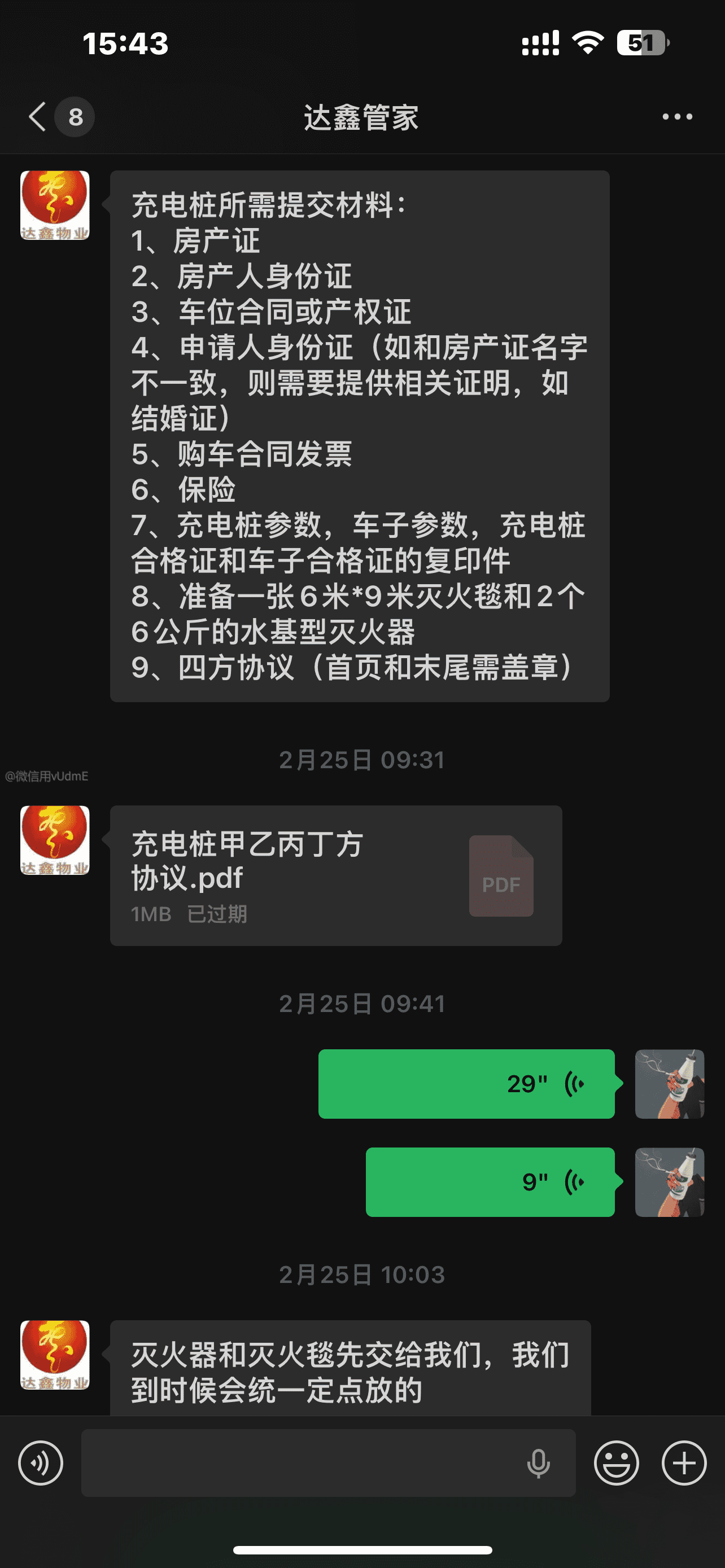Go back to the chat list
Screen dimensions: 725x1568
[38, 116]
